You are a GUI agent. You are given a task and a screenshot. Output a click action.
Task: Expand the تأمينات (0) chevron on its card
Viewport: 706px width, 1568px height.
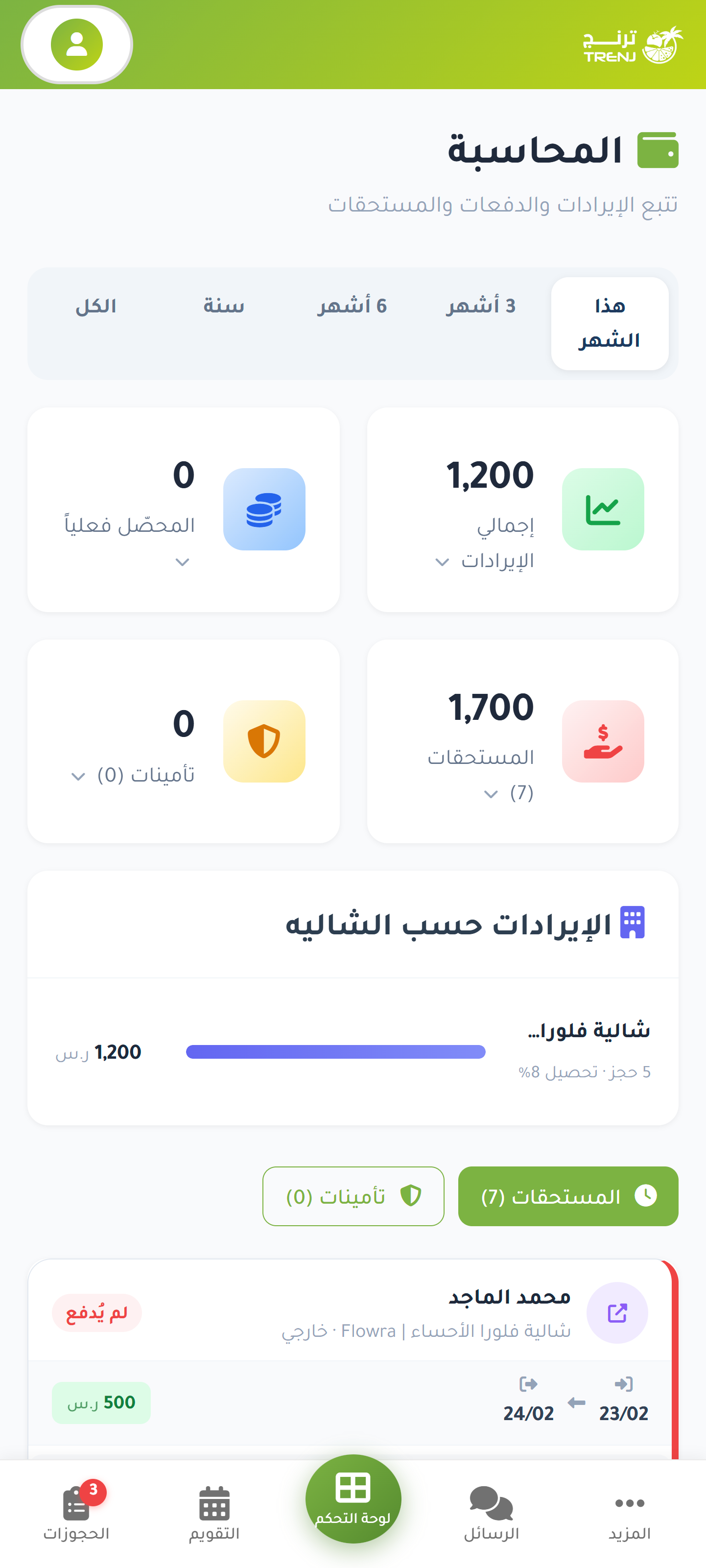tap(78, 777)
